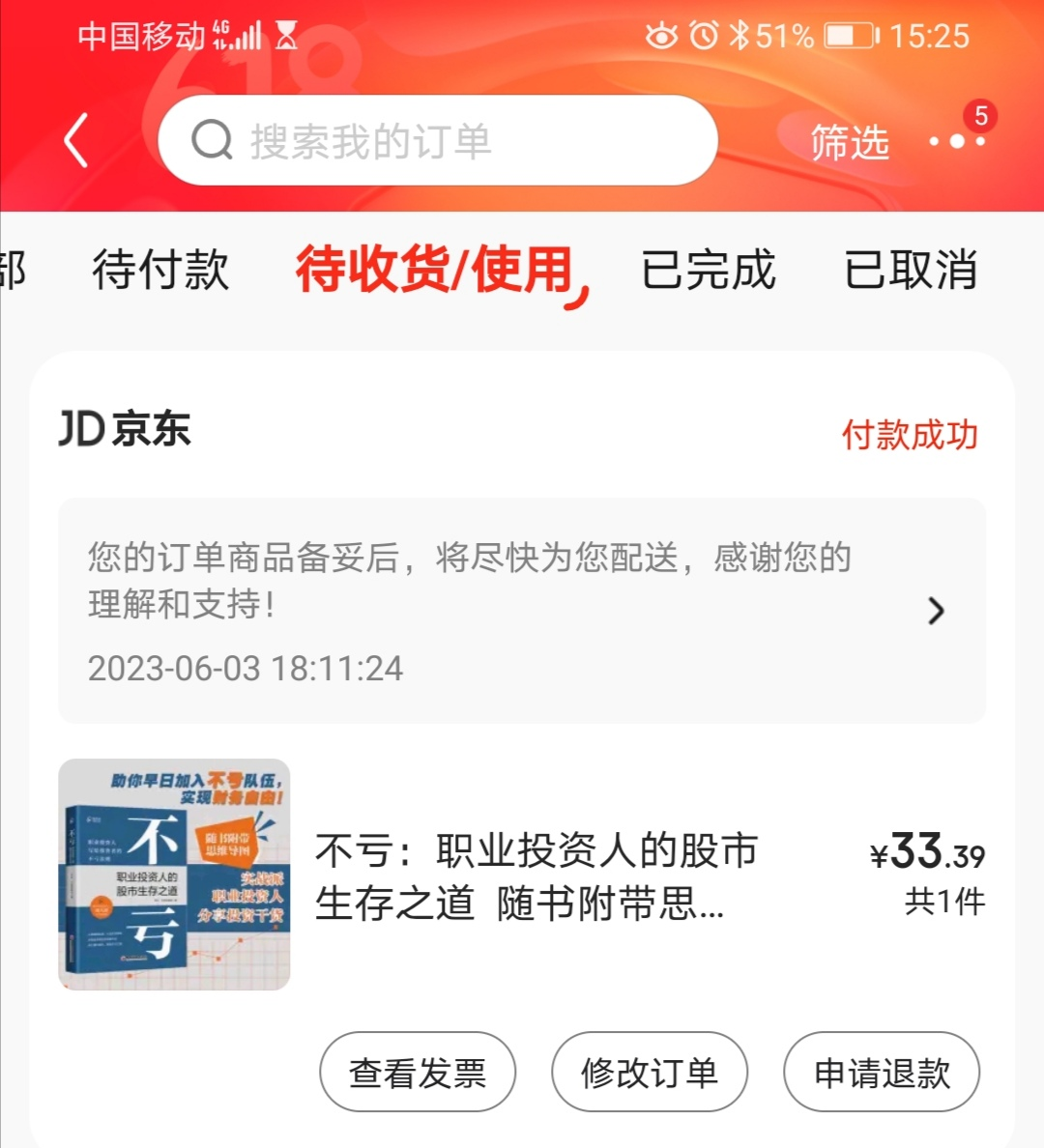Tap the 搜索我的订单 search box

[437, 141]
